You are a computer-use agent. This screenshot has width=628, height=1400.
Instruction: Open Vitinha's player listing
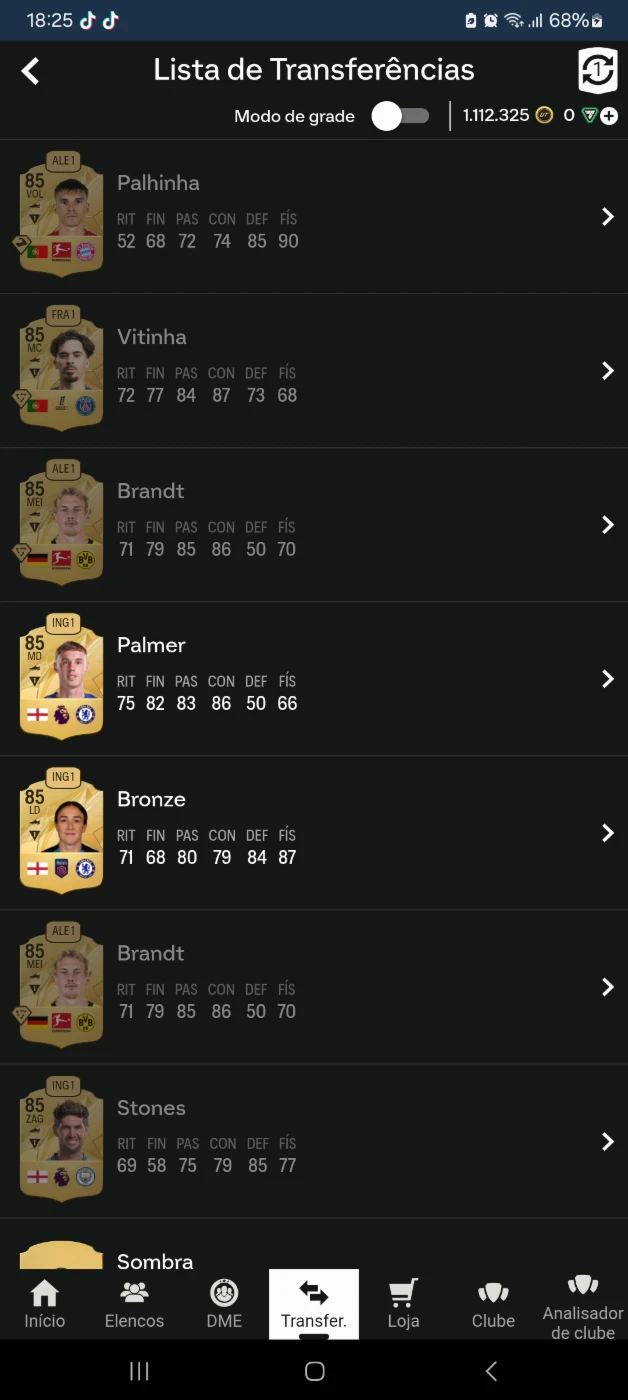[314, 371]
